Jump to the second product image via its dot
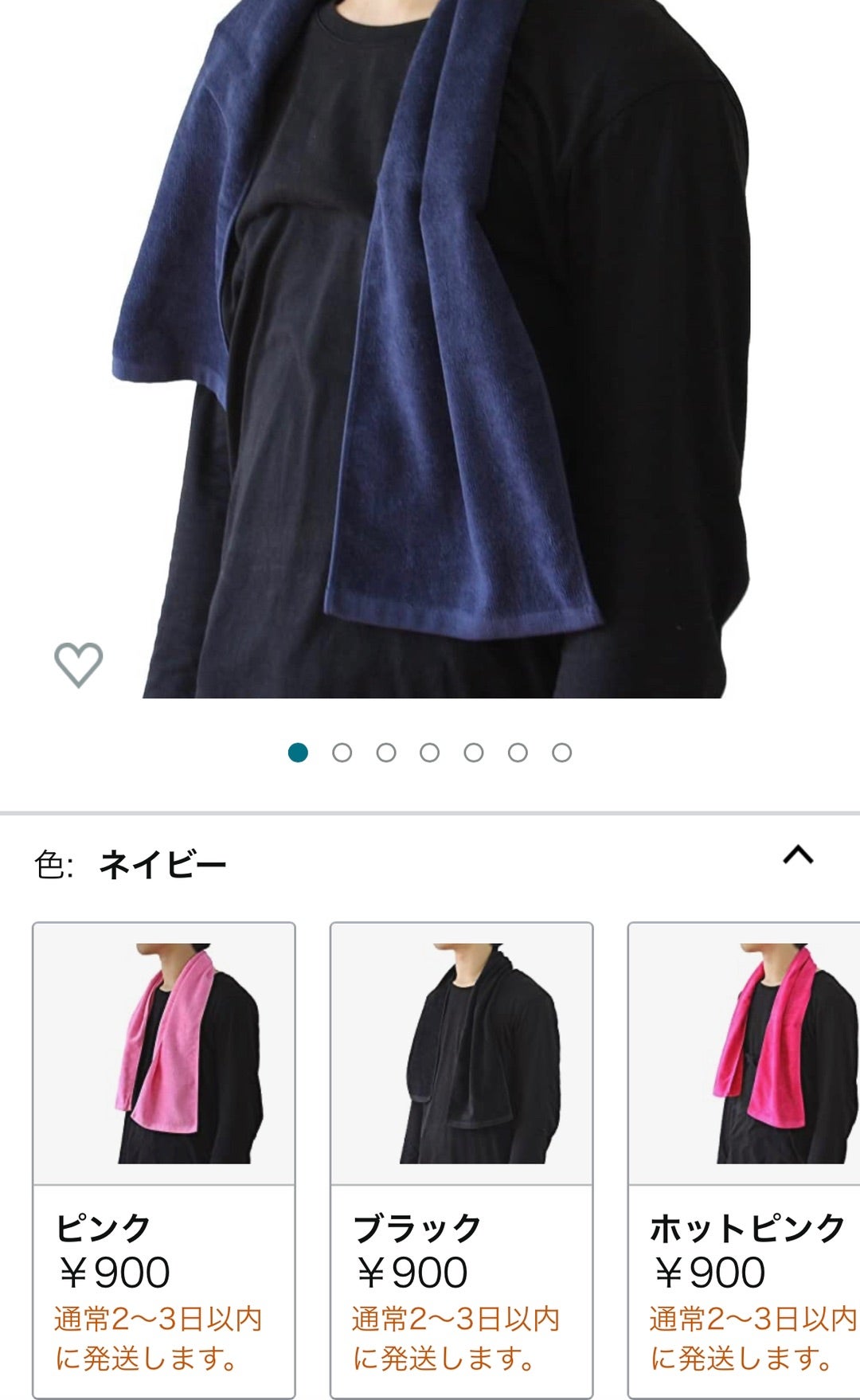Viewport: 860px width, 1400px height. coord(343,750)
